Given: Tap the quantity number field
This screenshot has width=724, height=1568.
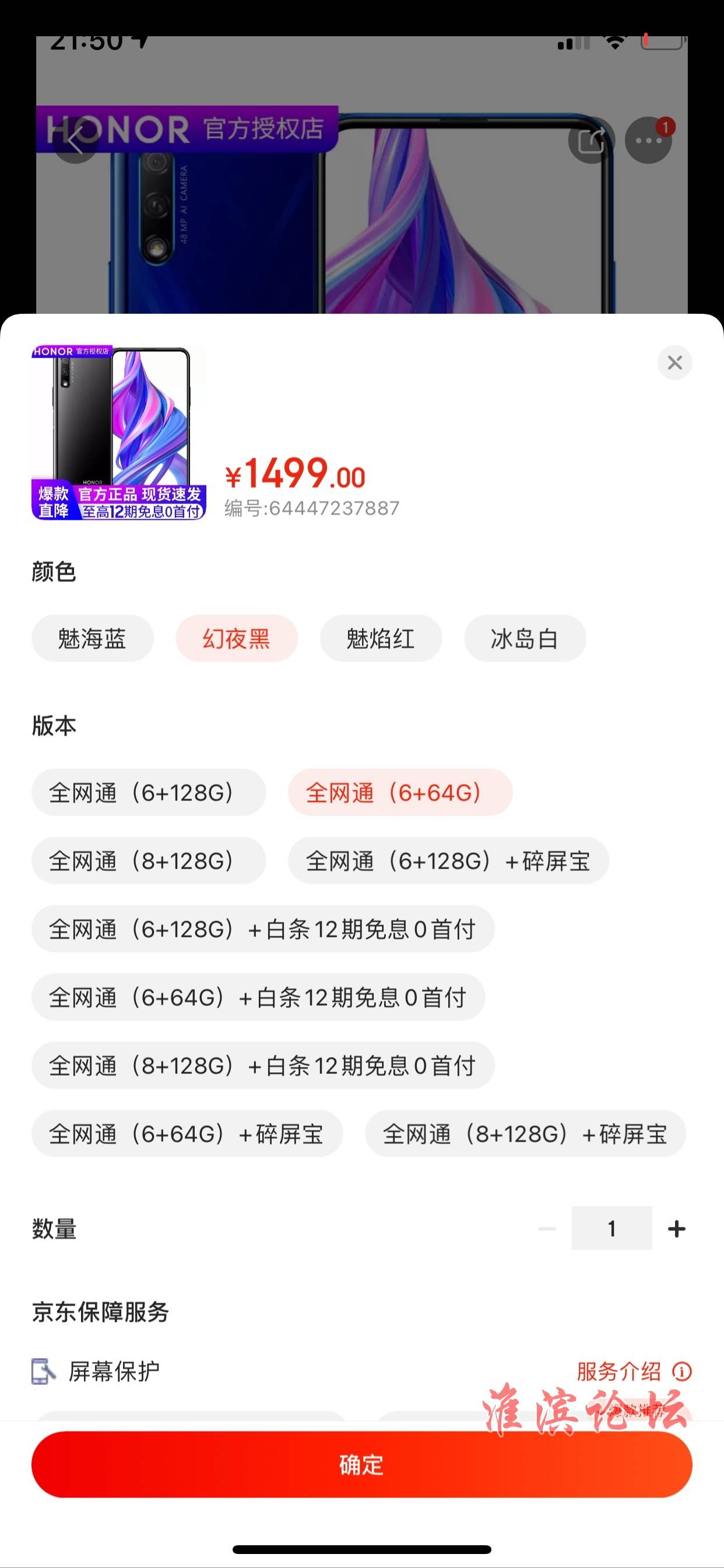Looking at the screenshot, I should [x=611, y=1228].
